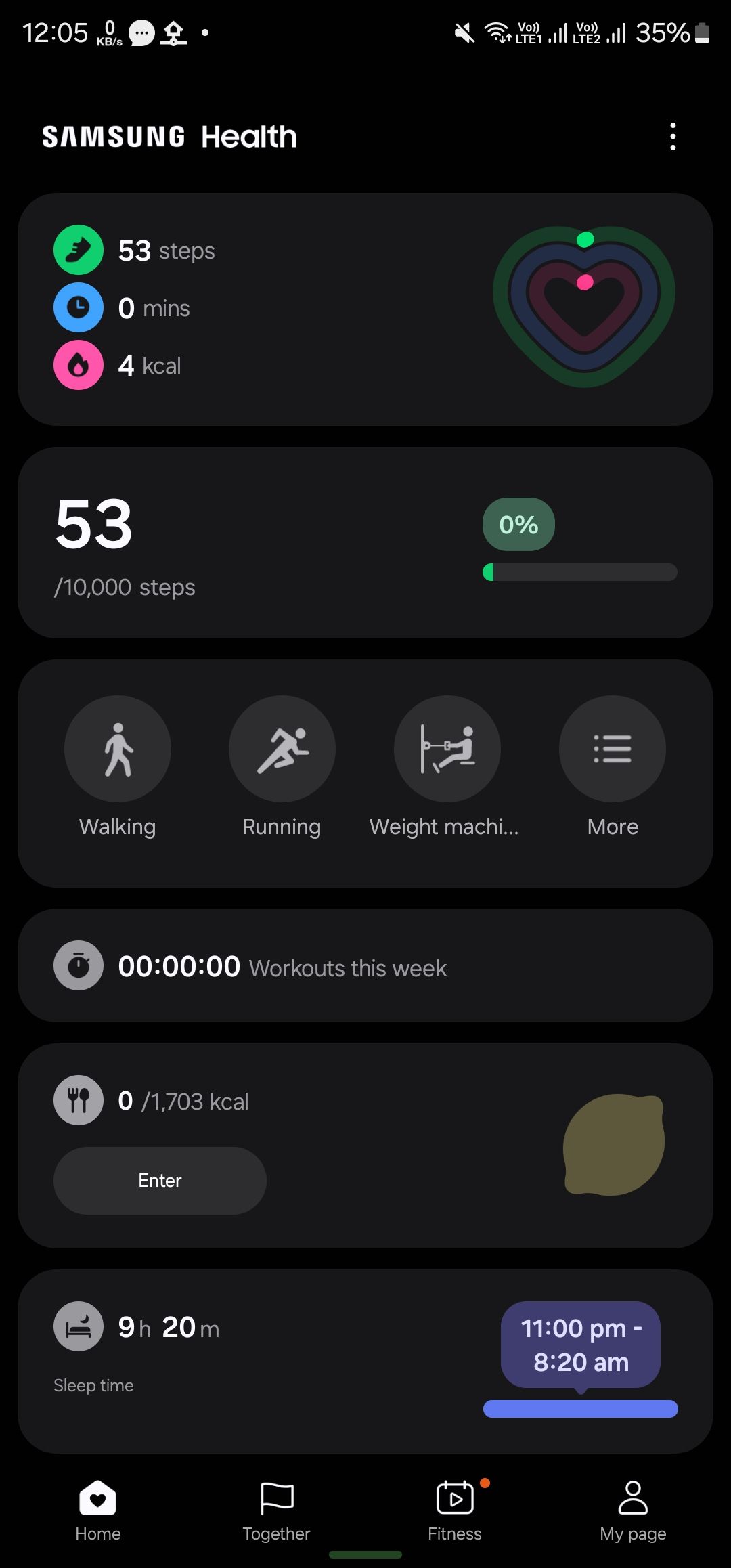Tap the blue active minutes clock icon
The image size is (731, 1568).
[78, 307]
